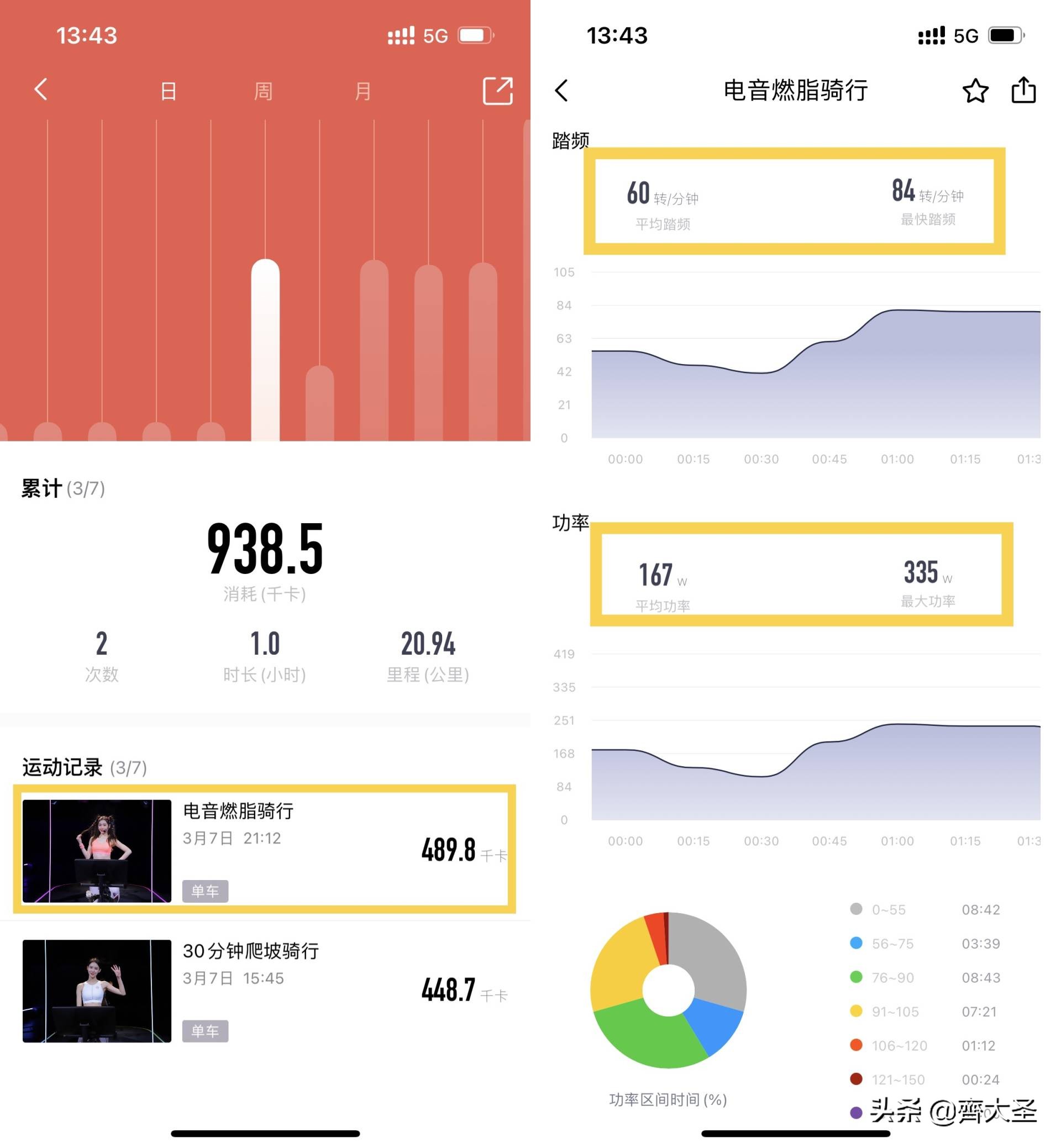Tap the battery icon in the status bar
Image resolution: width=1061 pixels, height=1148 pixels.
click(x=475, y=35)
